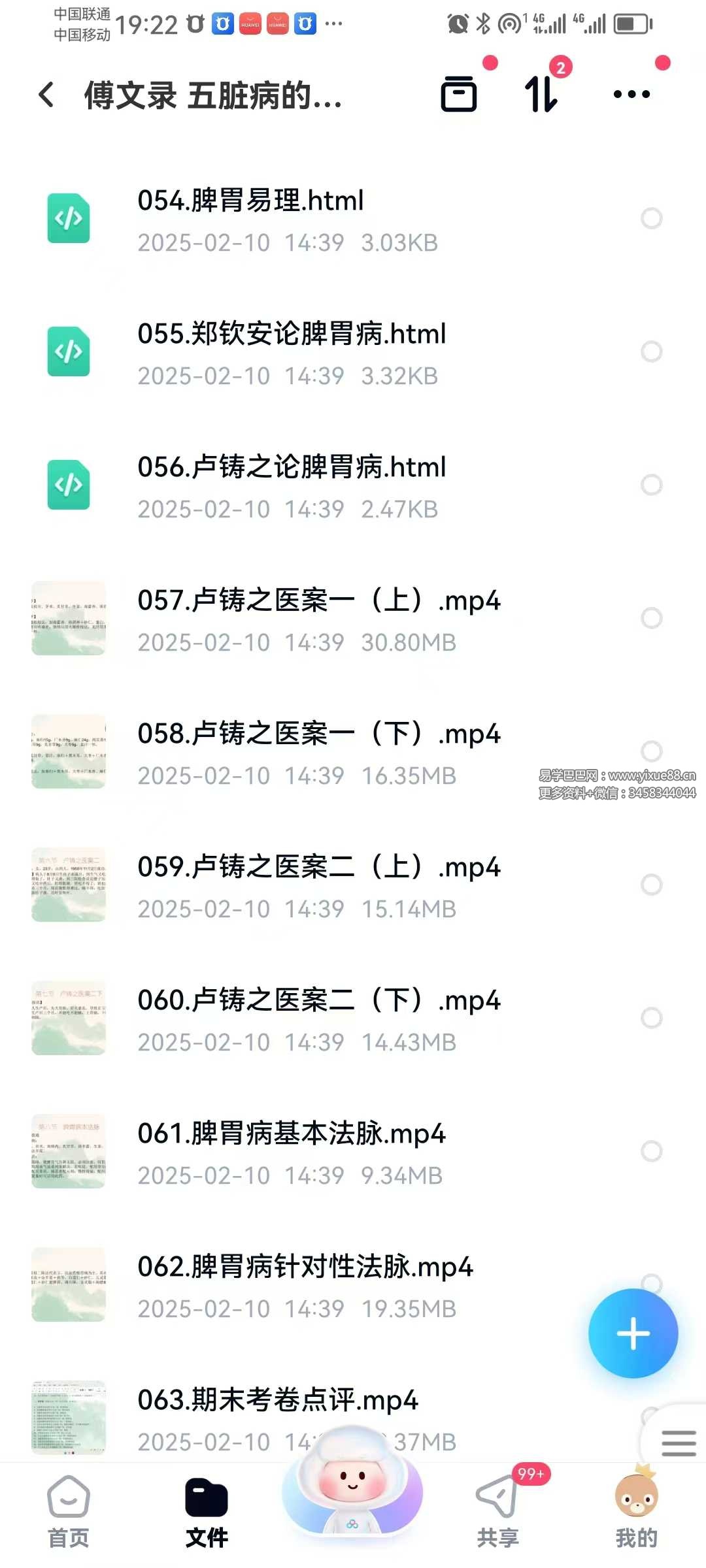Screen dimensions: 706x1568
Task: Open the transfer list arrows icon
Action: point(542,94)
